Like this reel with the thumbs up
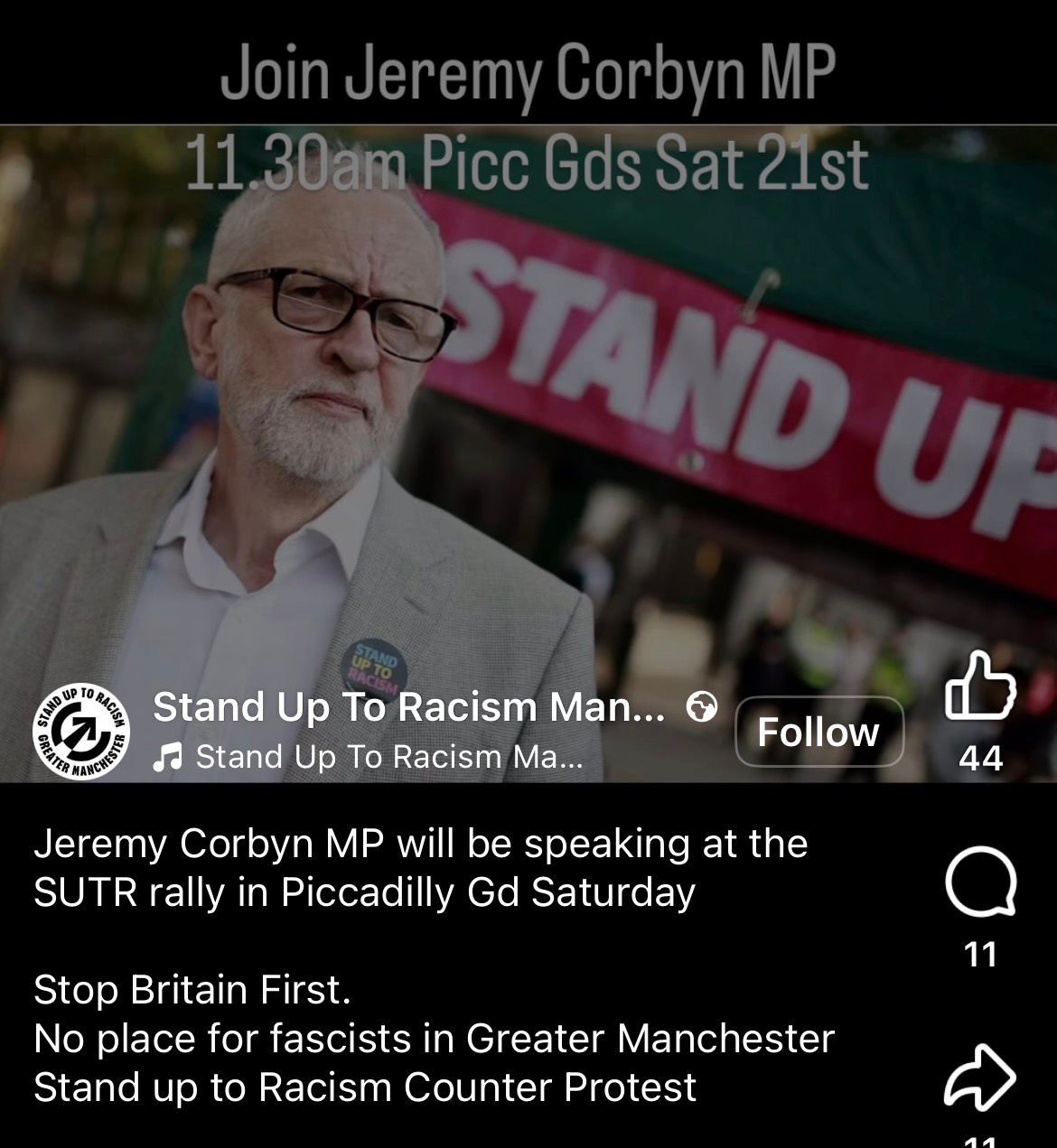 980,688
